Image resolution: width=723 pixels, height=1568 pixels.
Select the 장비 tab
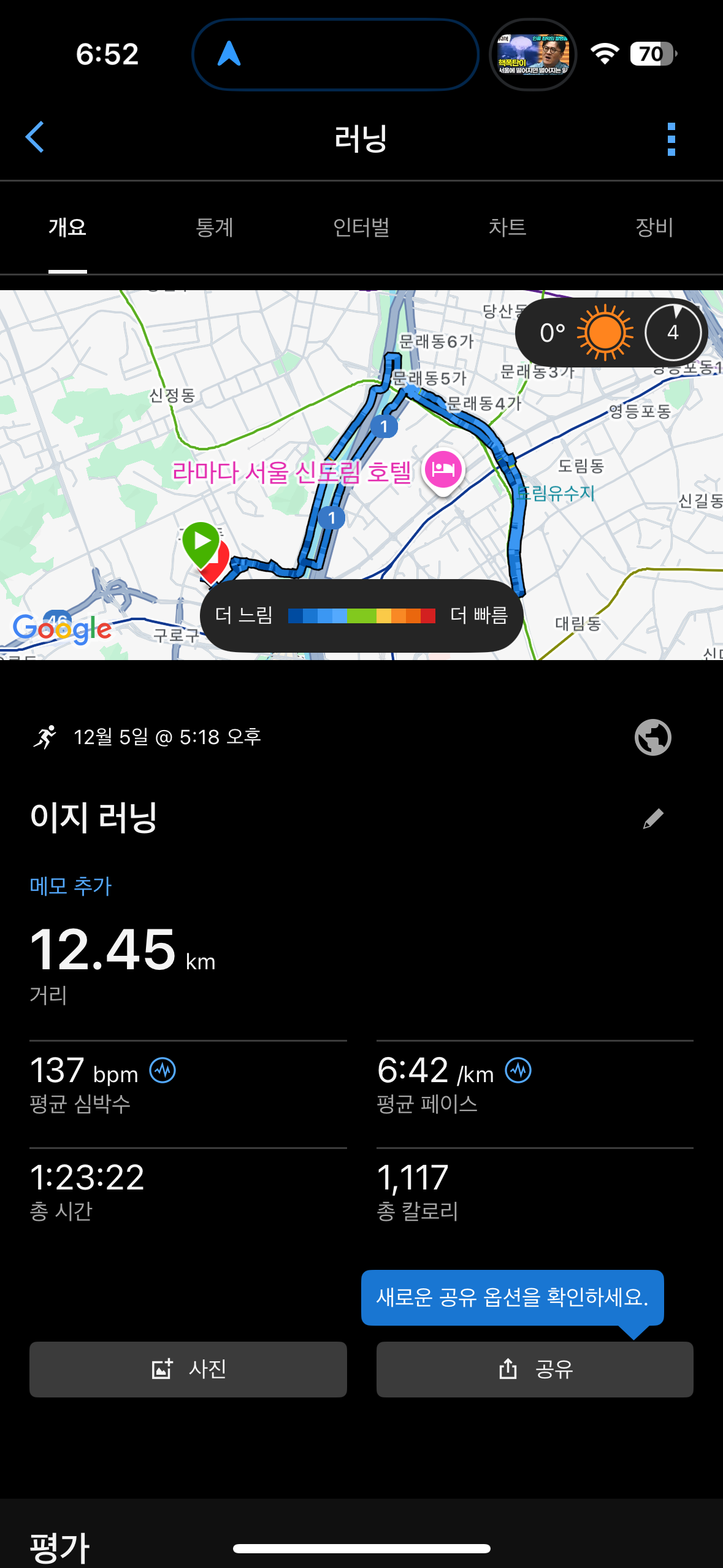654,228
